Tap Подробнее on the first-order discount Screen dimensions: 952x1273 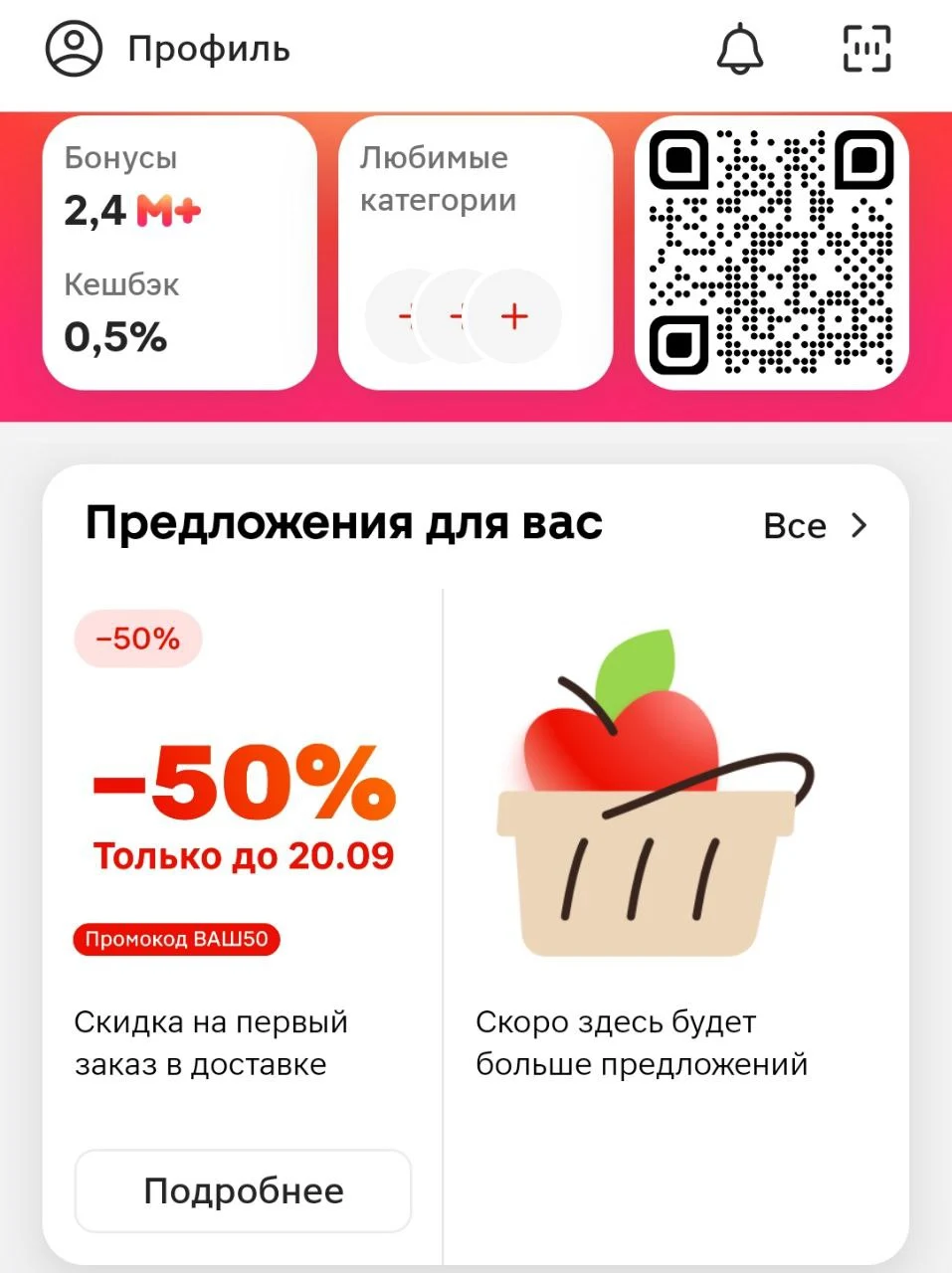tap(243, 1190)
